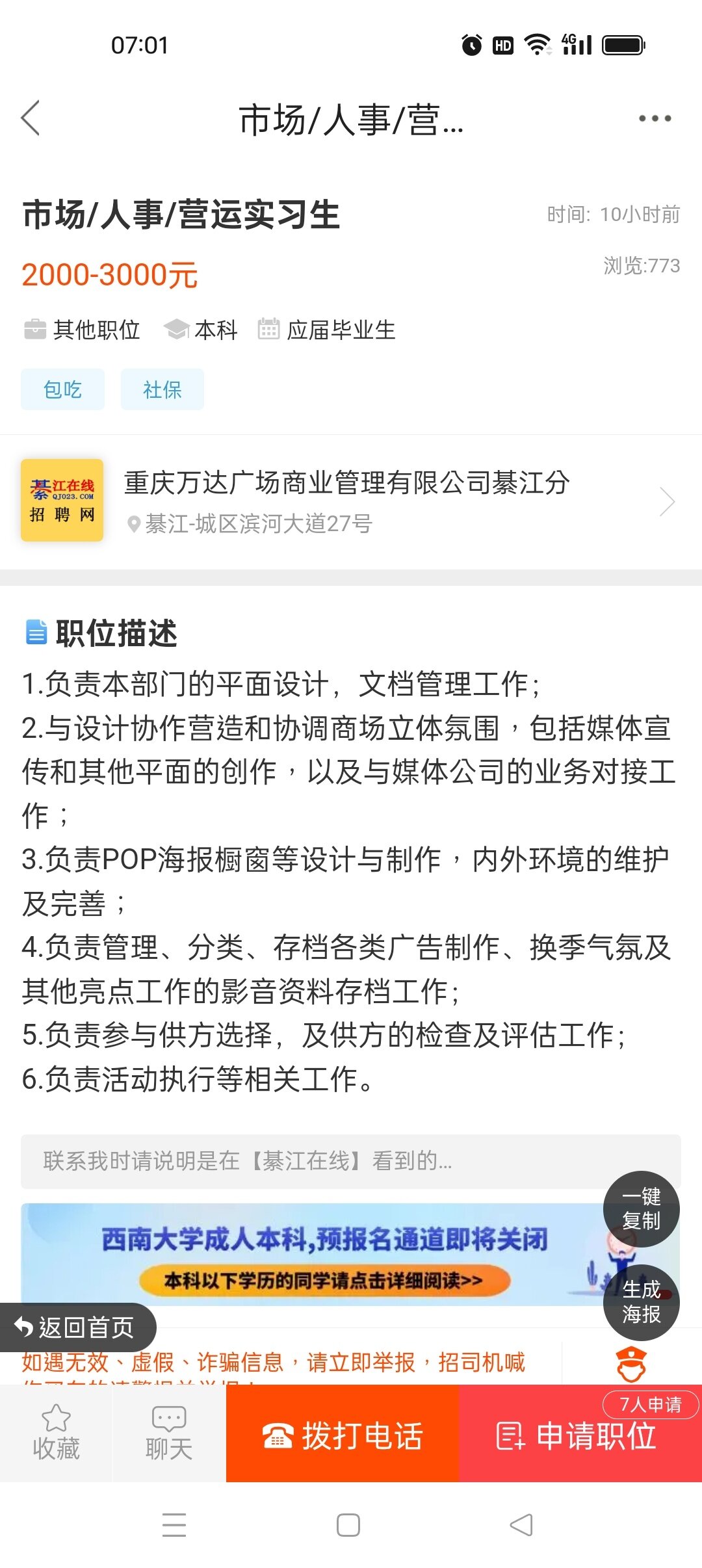This screenshot has height=1568, width=702.
Task: Go back using the top-left arrow
Action: point(31,118)
